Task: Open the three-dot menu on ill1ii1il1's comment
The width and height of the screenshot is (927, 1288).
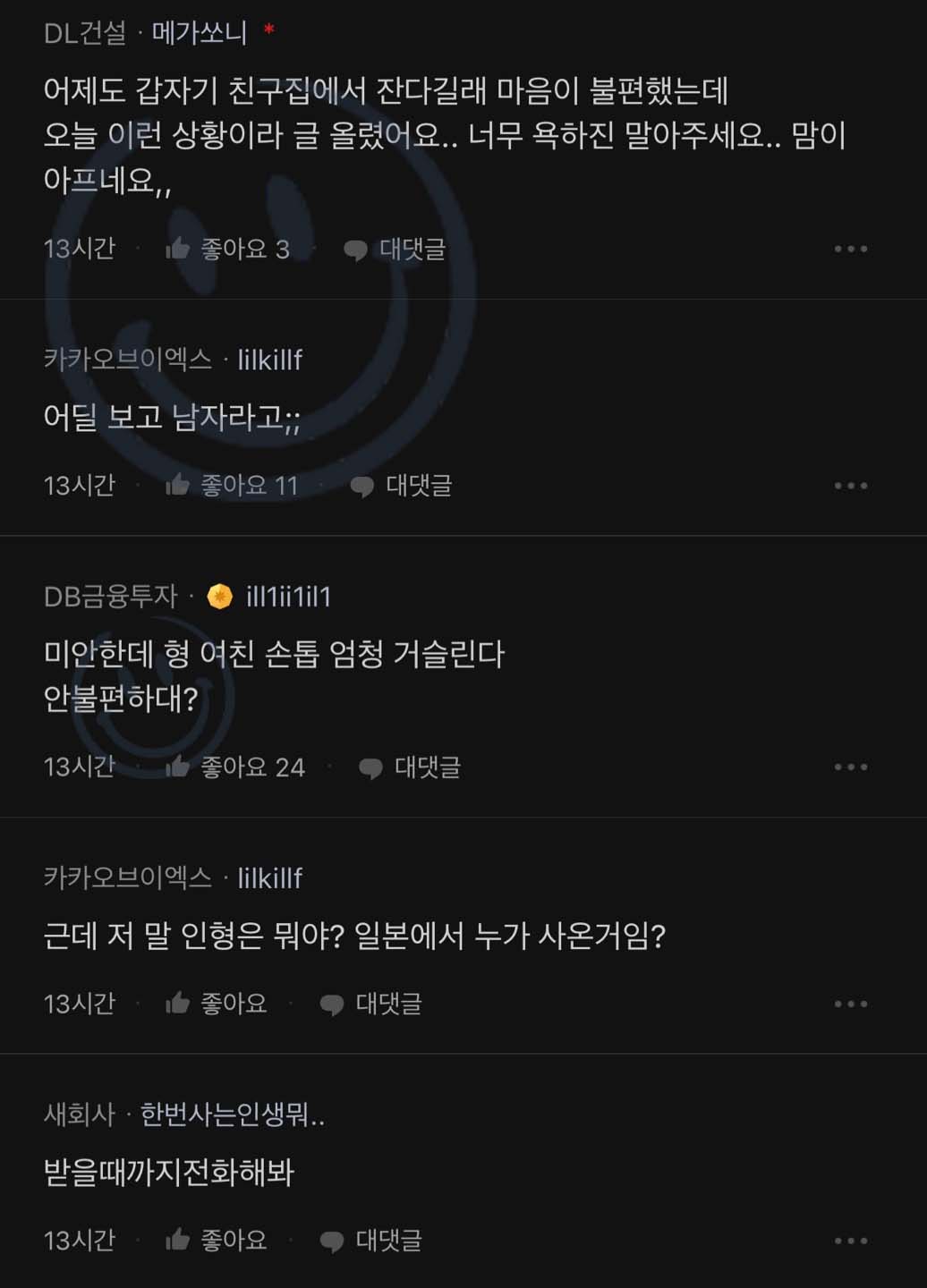Action: pos(850,767)
